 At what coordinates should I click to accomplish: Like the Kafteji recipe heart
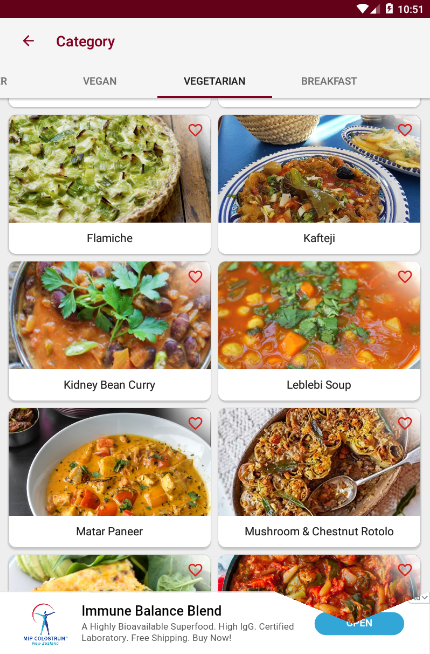(405, 130)
